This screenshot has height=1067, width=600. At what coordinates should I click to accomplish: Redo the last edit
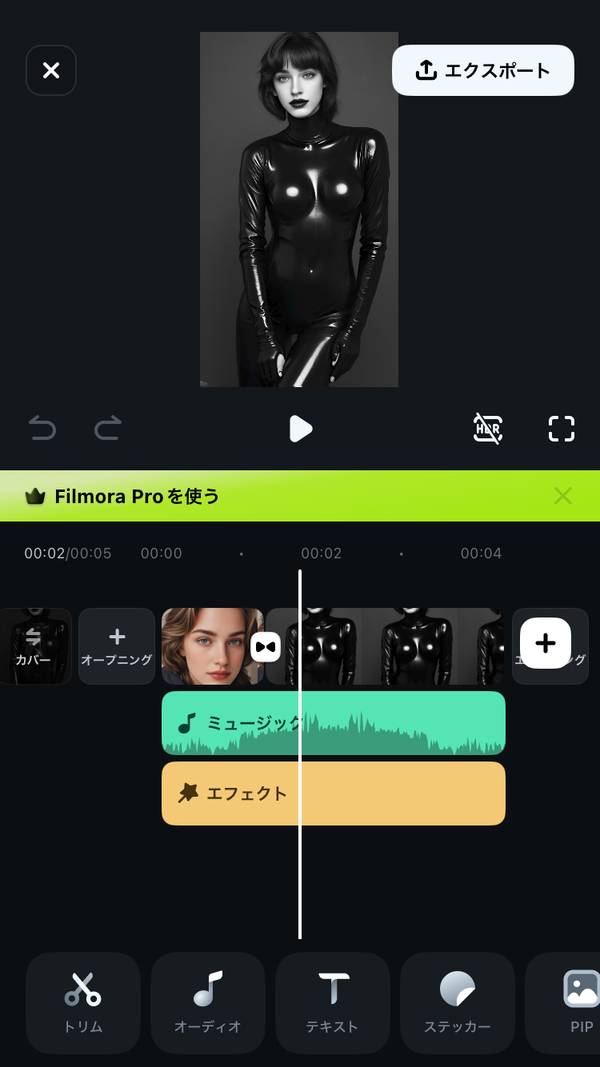[107, 429]
